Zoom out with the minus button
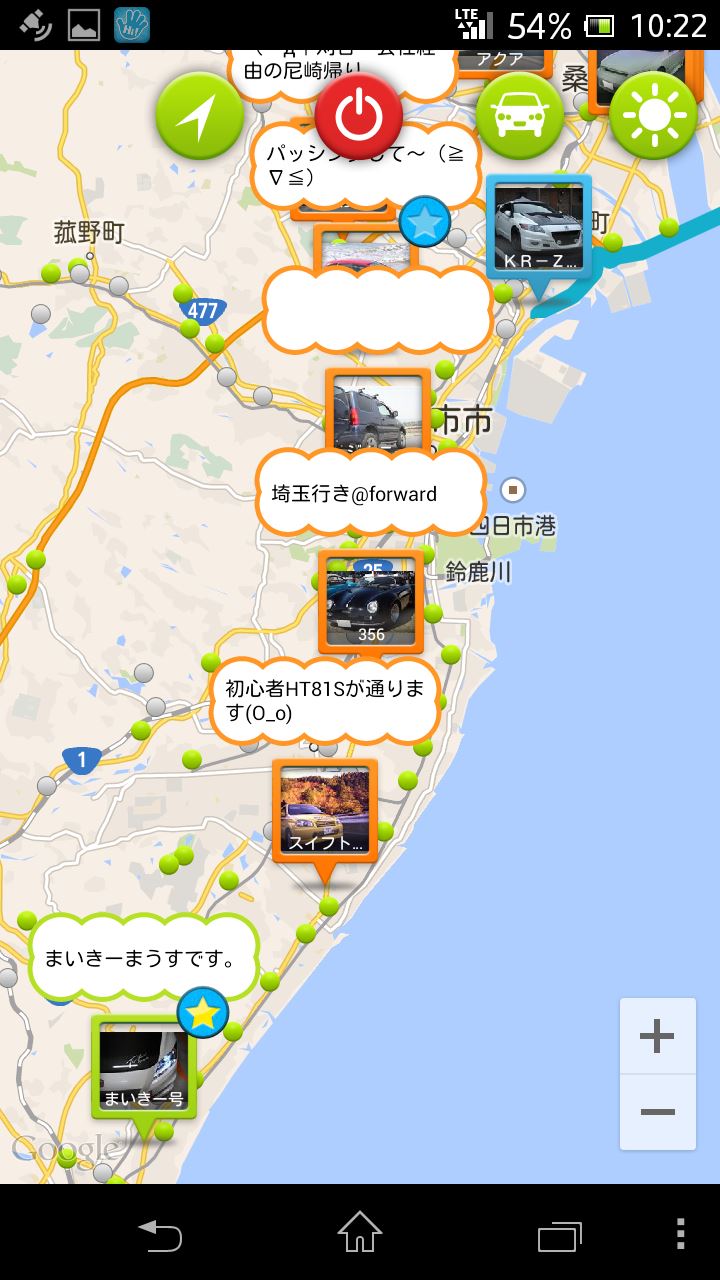 coord(657,1112)
